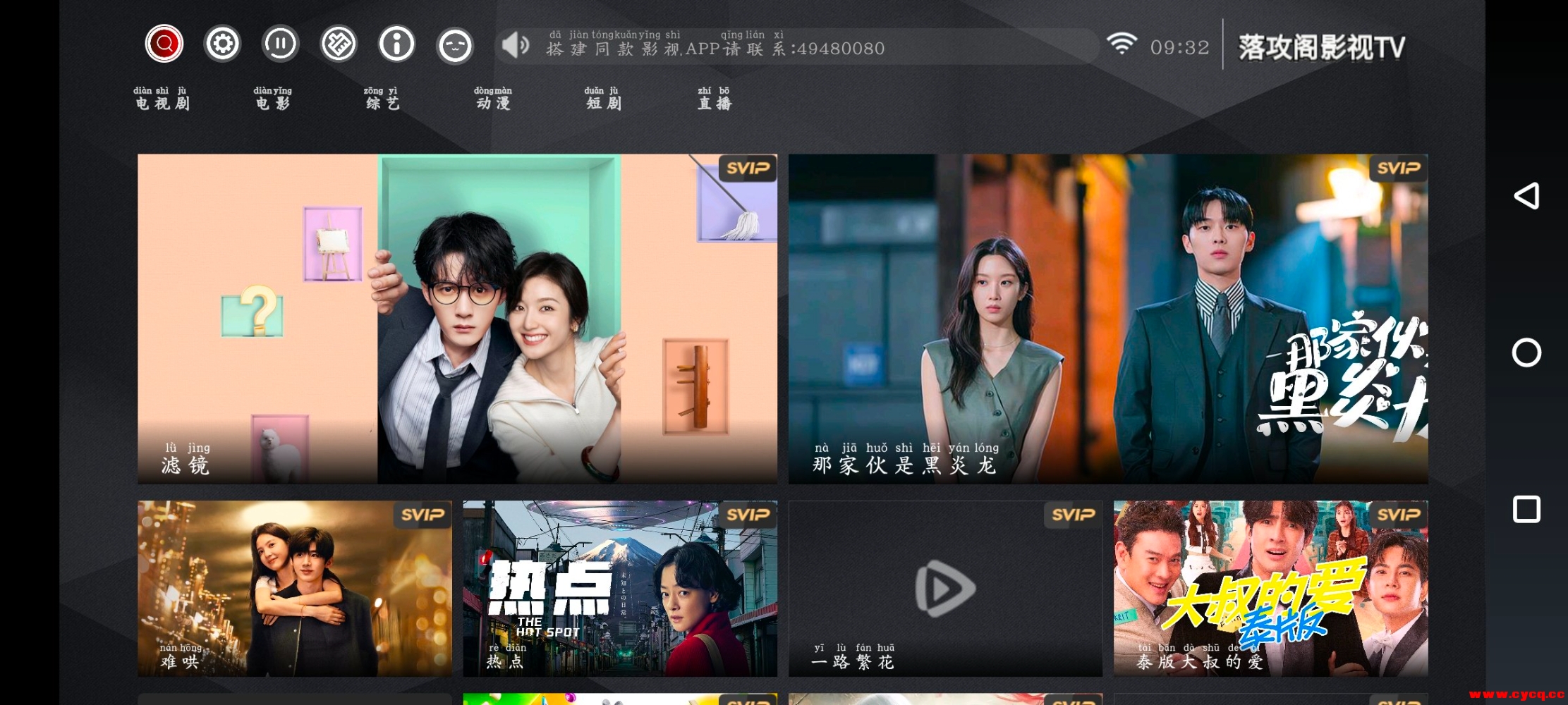
Task: Tap the pause icon in top toolbar
Action: pos(281,44)
